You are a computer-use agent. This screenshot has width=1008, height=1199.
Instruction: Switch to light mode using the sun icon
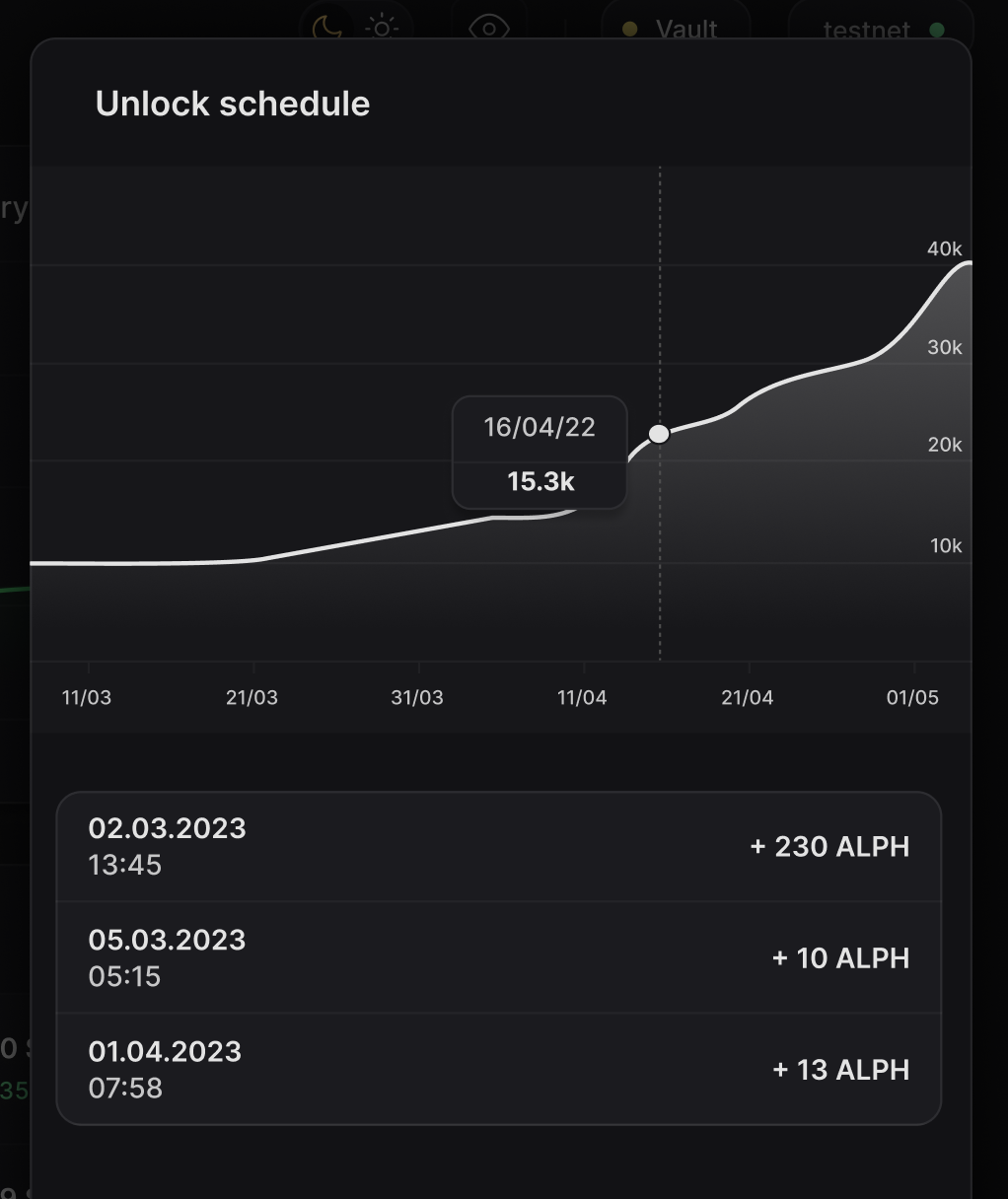[382, 27]
